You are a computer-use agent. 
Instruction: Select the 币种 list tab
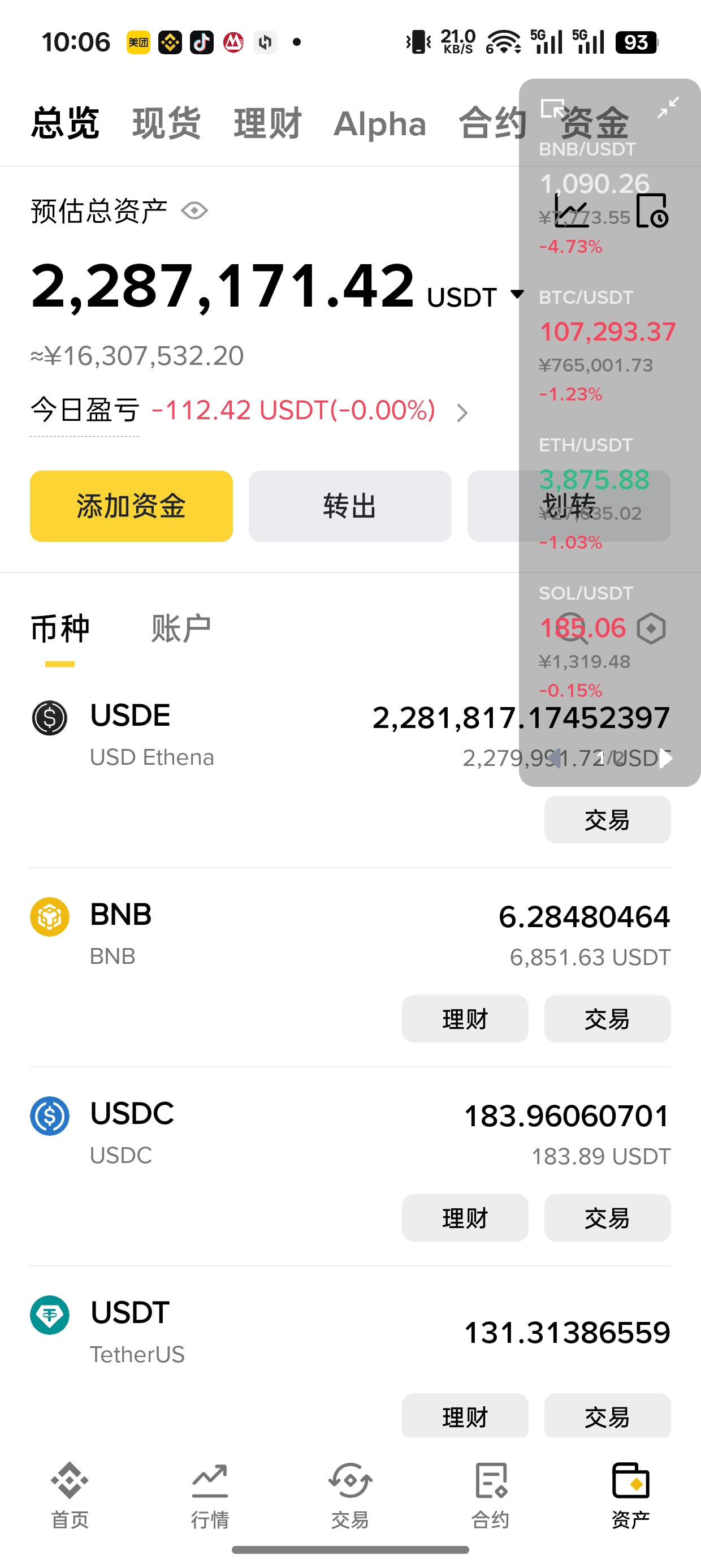click(59, 629)
